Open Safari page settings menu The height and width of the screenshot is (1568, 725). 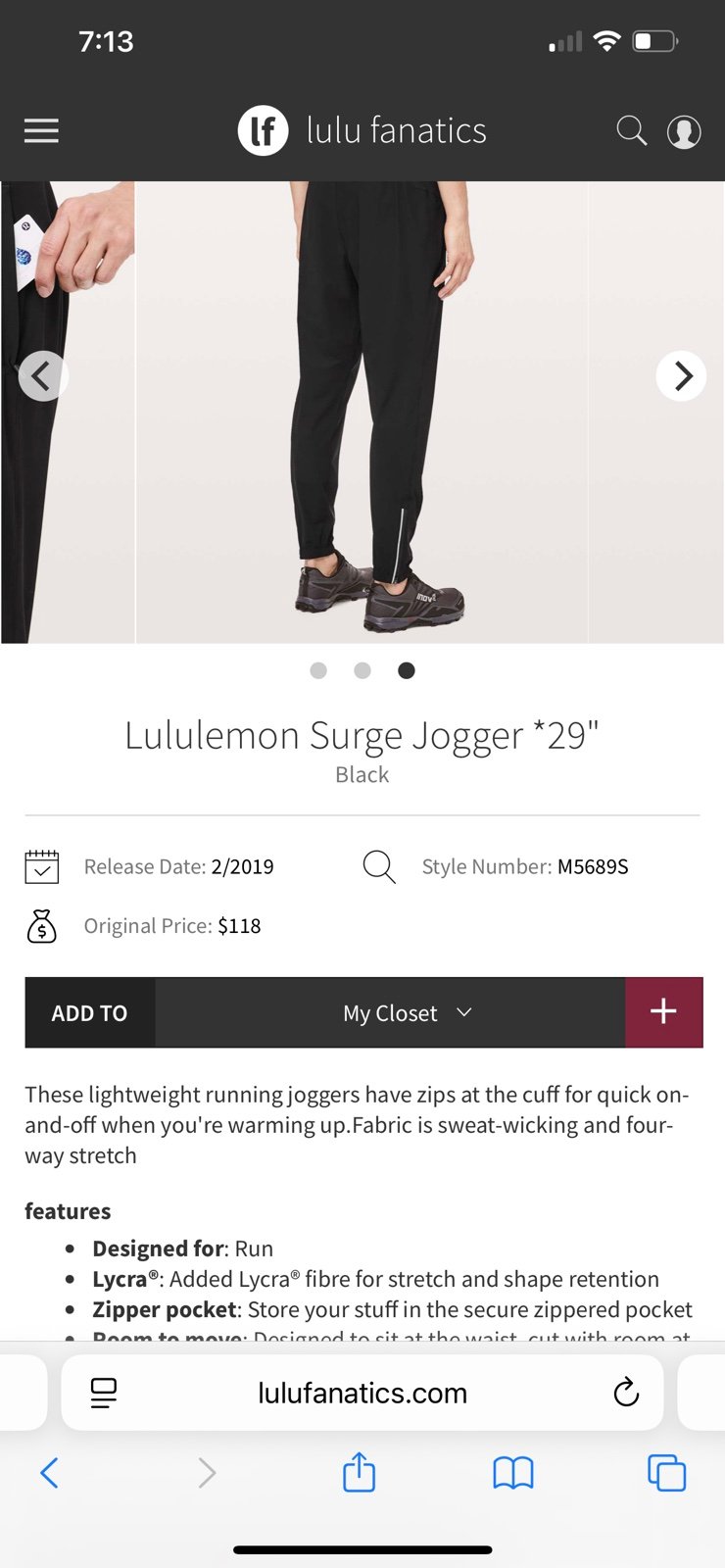click(x=103, y=1393)
